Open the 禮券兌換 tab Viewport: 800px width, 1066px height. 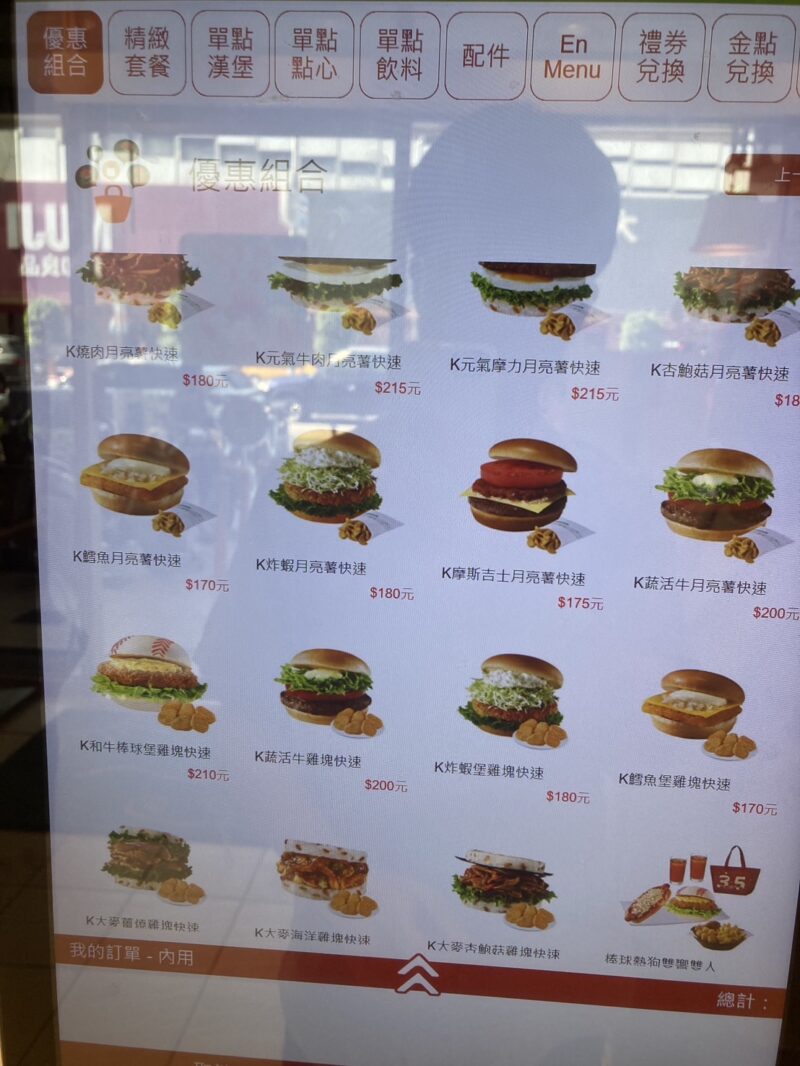pos(661,58)
